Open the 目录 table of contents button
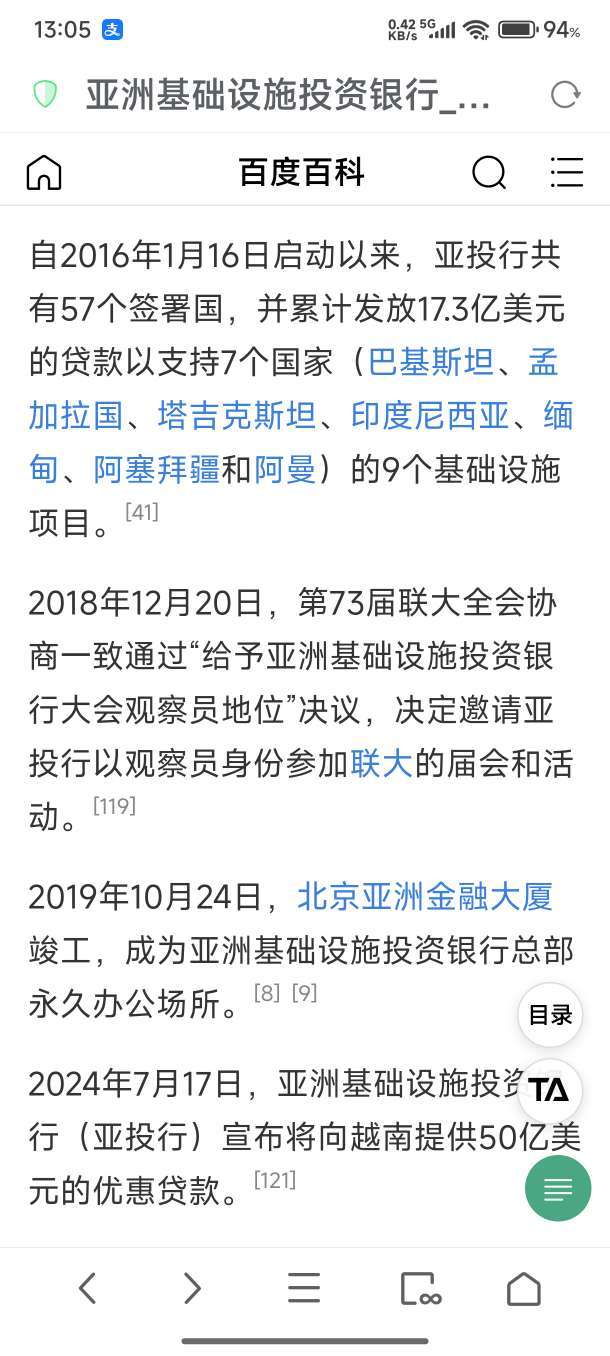The height and width of the screenshot is (1356, 610). pyautogui.click(x=550, y=1015)
